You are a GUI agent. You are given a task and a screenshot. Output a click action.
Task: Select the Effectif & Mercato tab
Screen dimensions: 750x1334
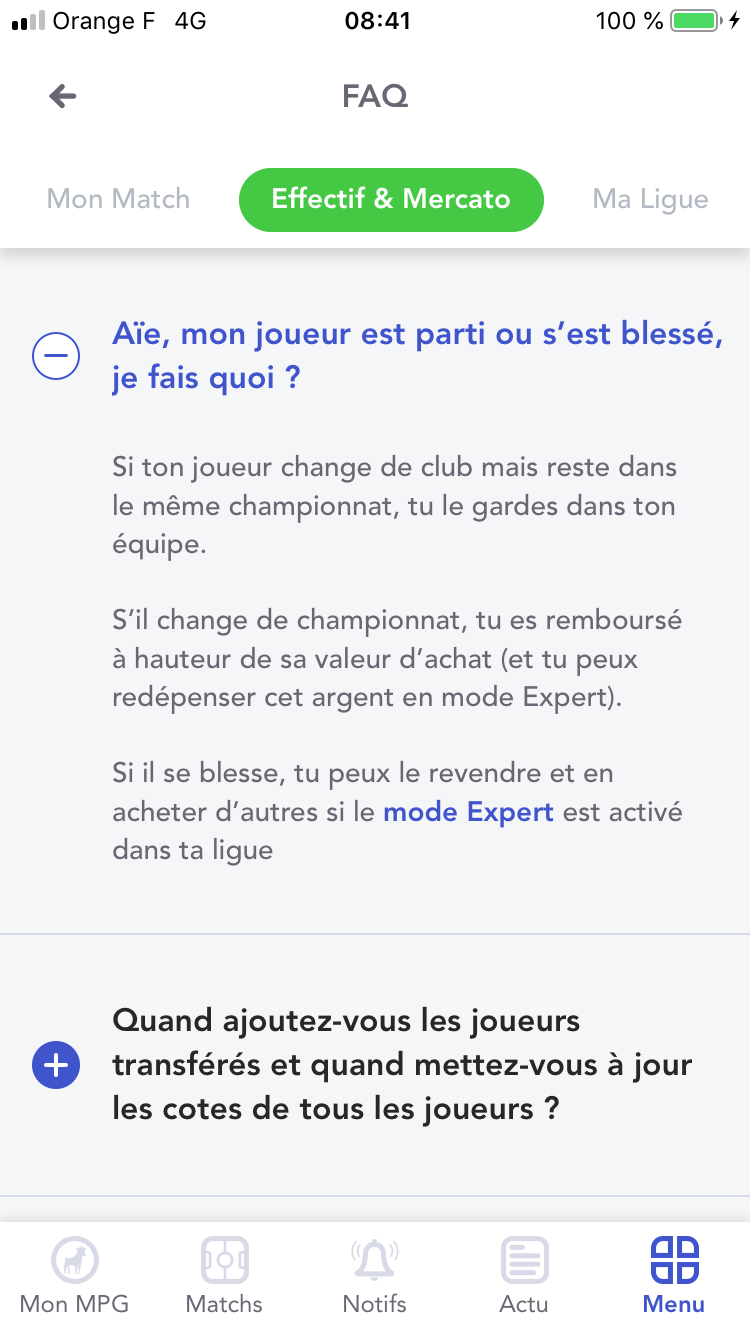[x=391, y=199]
